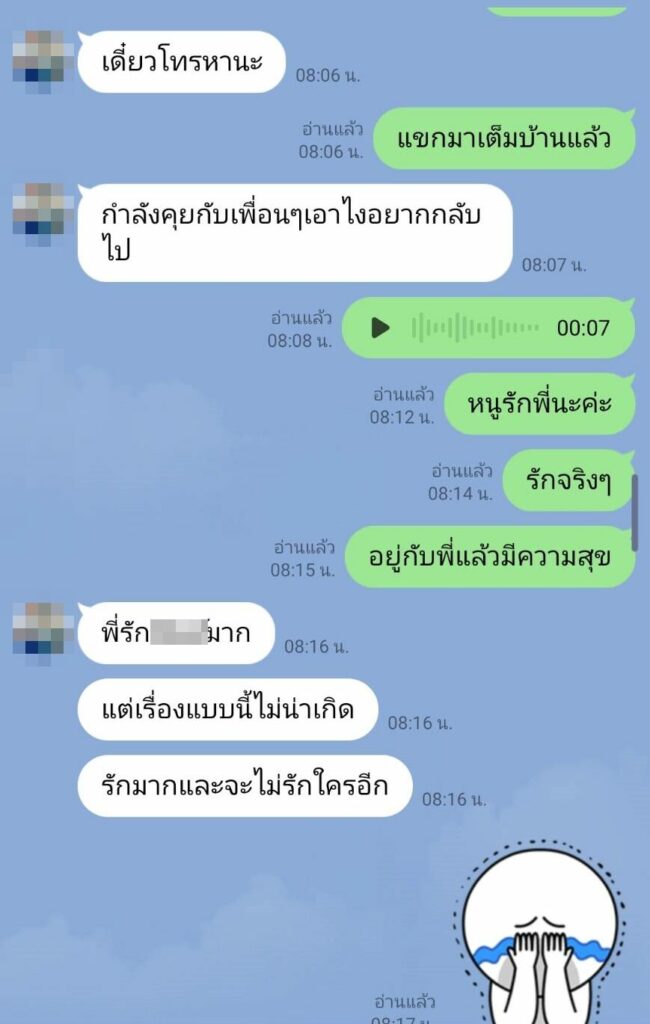
Task: Open the avatar beside the พี่รัก message
Action: [43, 627]
